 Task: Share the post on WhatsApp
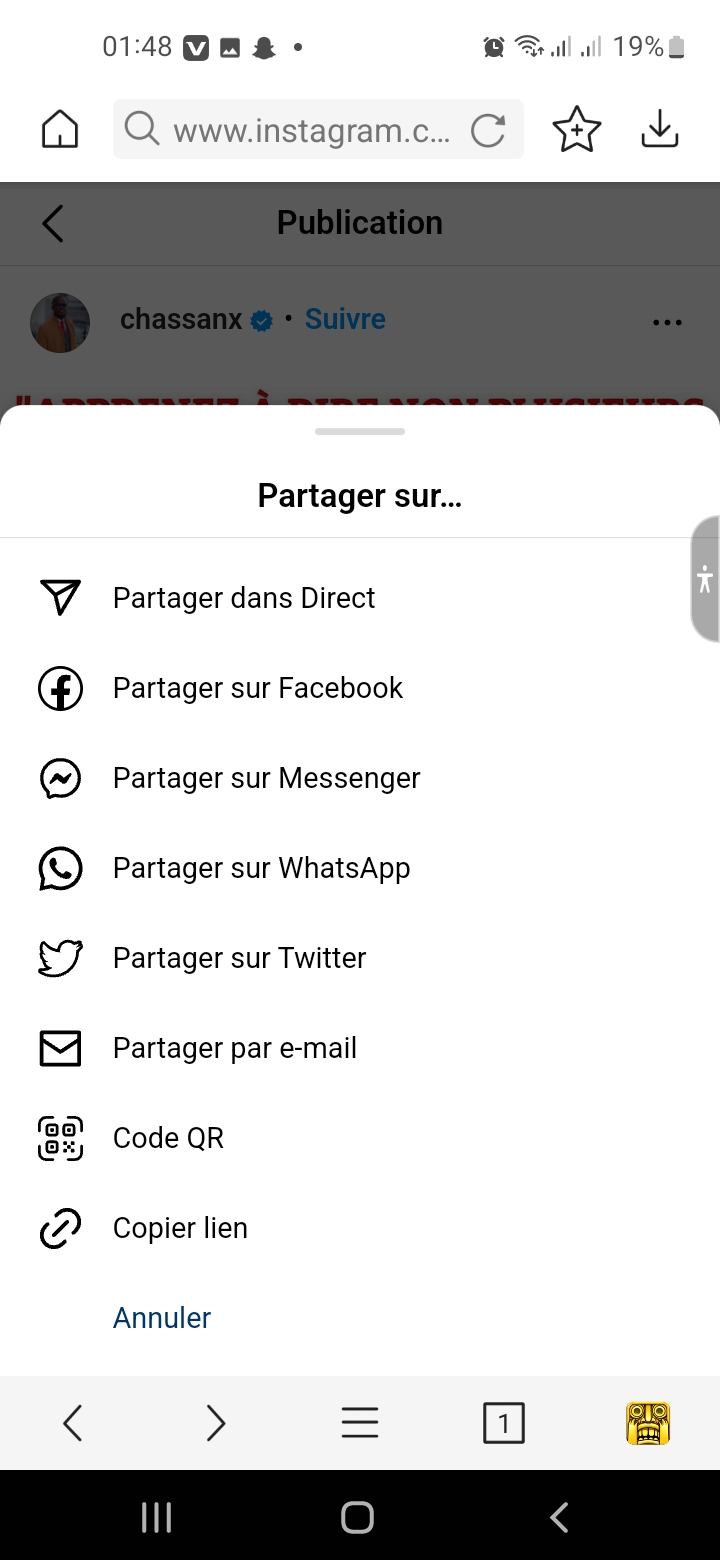click(x=261, y=868)
